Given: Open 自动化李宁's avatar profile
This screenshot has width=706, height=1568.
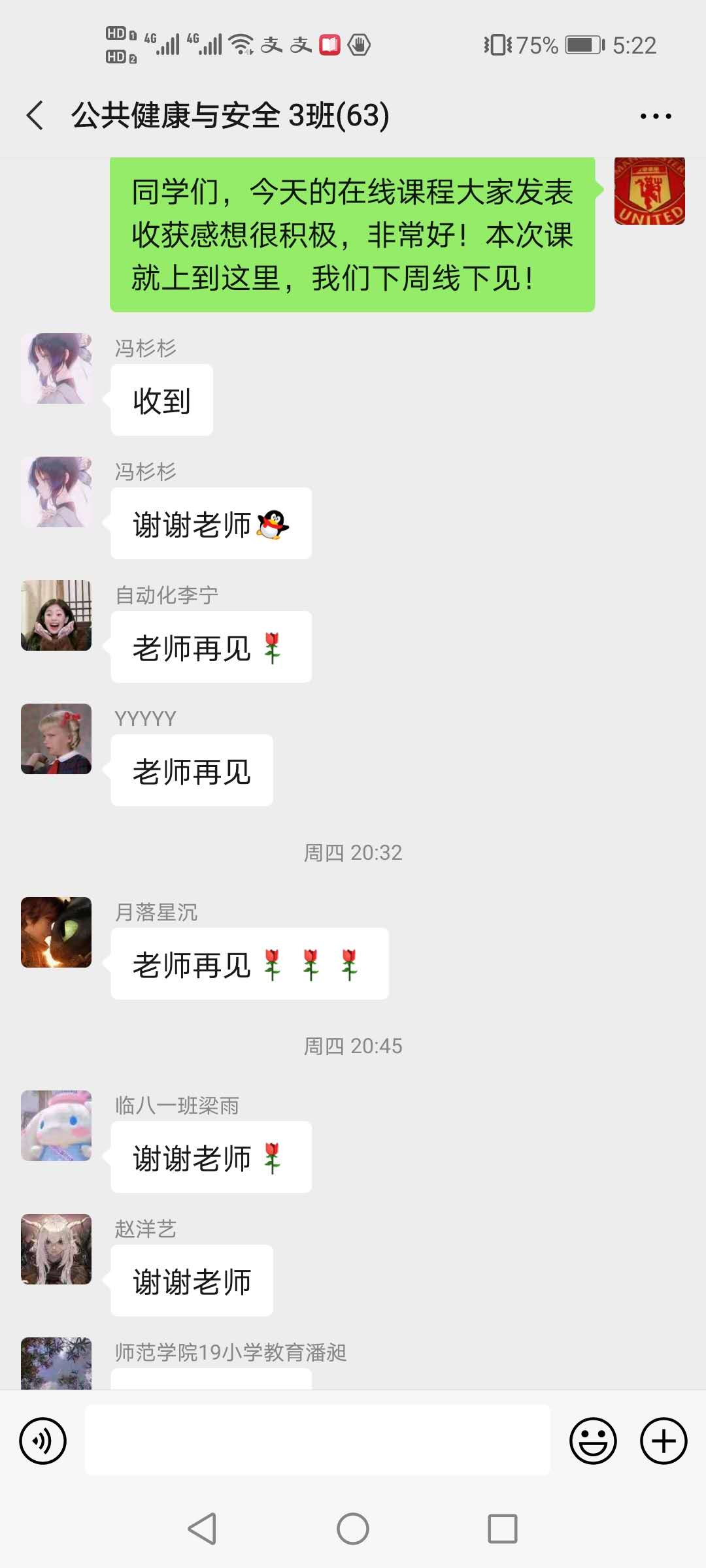Looking at the screenshot, I should pyautogui.click(x=56, y=615).
